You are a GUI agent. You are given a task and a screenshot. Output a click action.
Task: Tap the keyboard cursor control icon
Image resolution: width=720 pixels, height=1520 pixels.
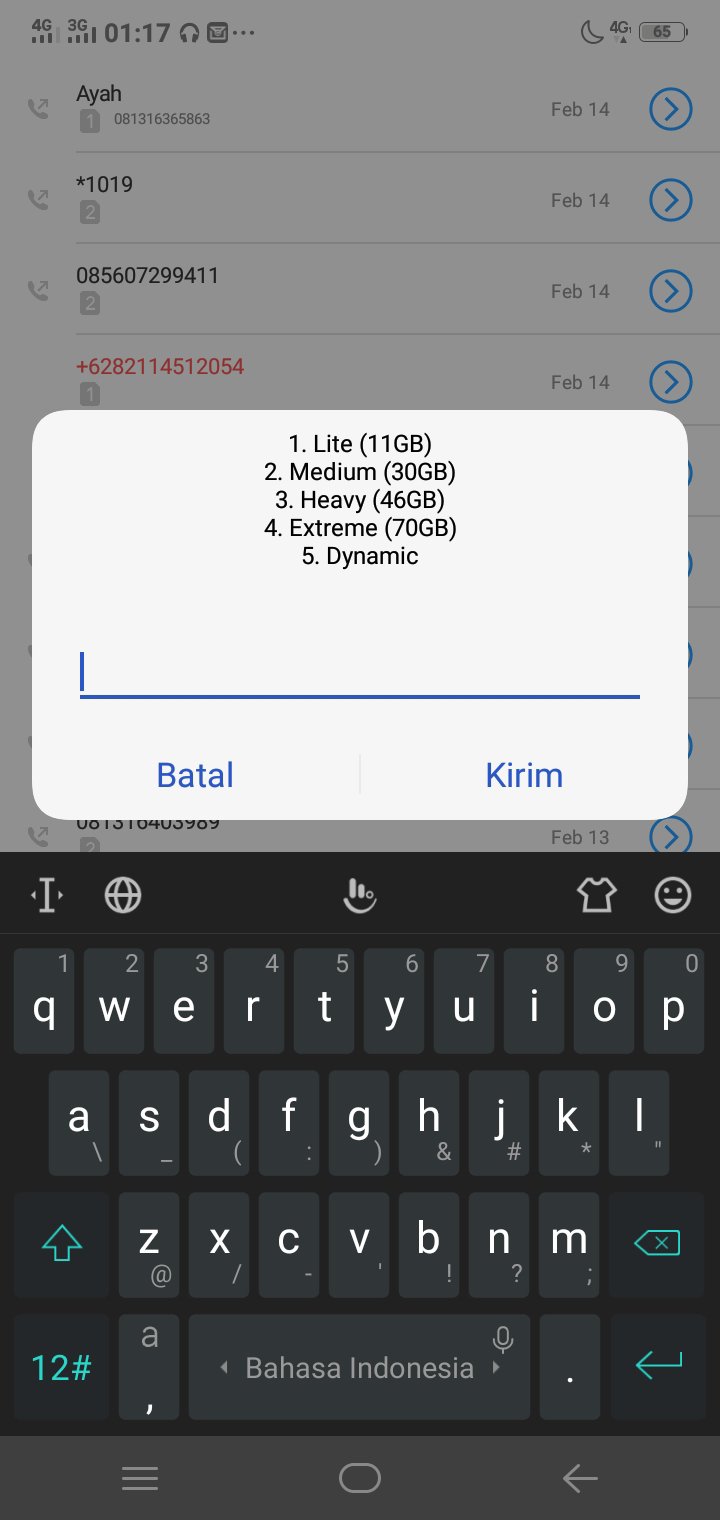(x=47, y=895)
